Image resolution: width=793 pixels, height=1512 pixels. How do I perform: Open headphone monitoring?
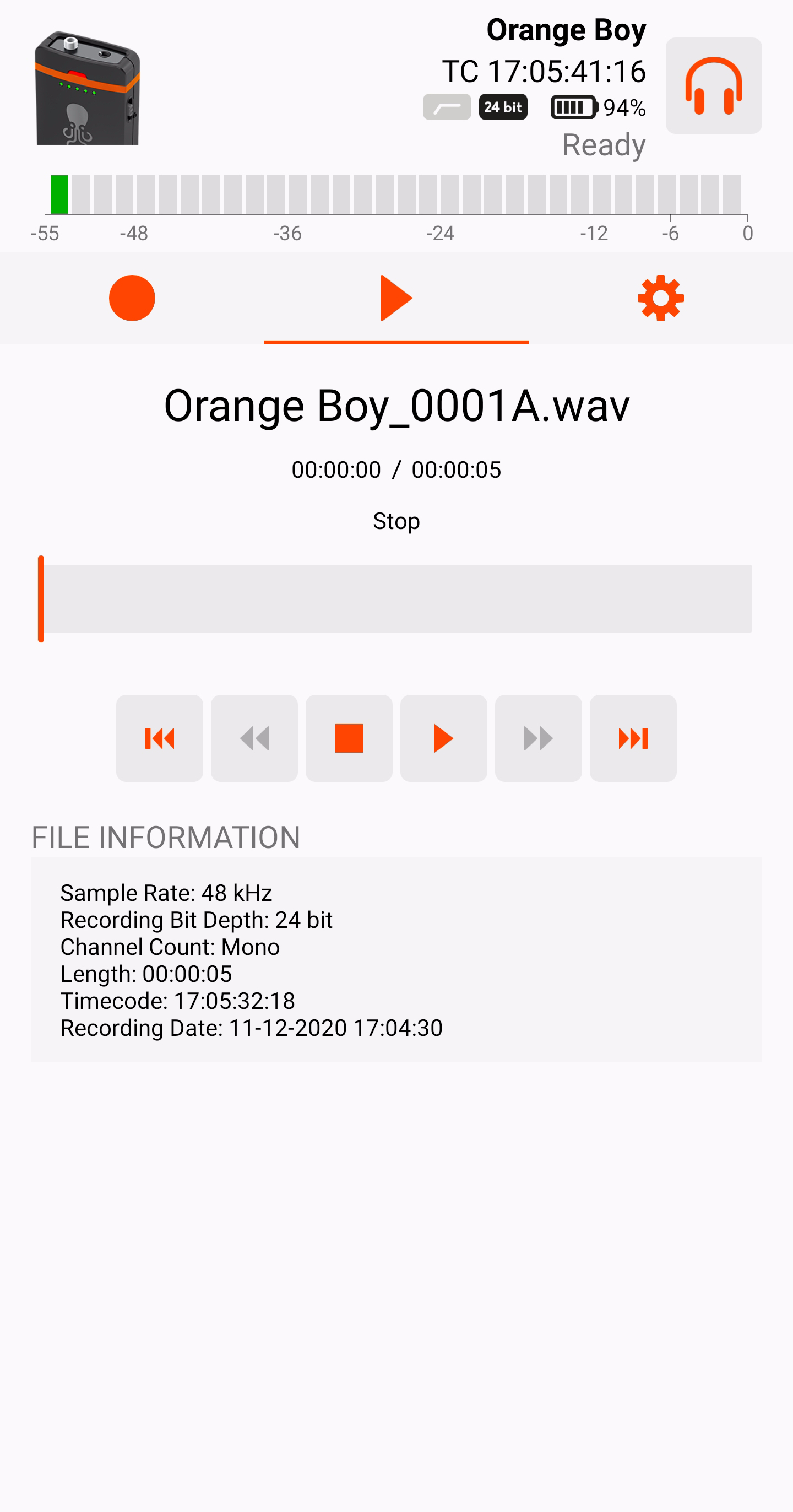[713, 86]
